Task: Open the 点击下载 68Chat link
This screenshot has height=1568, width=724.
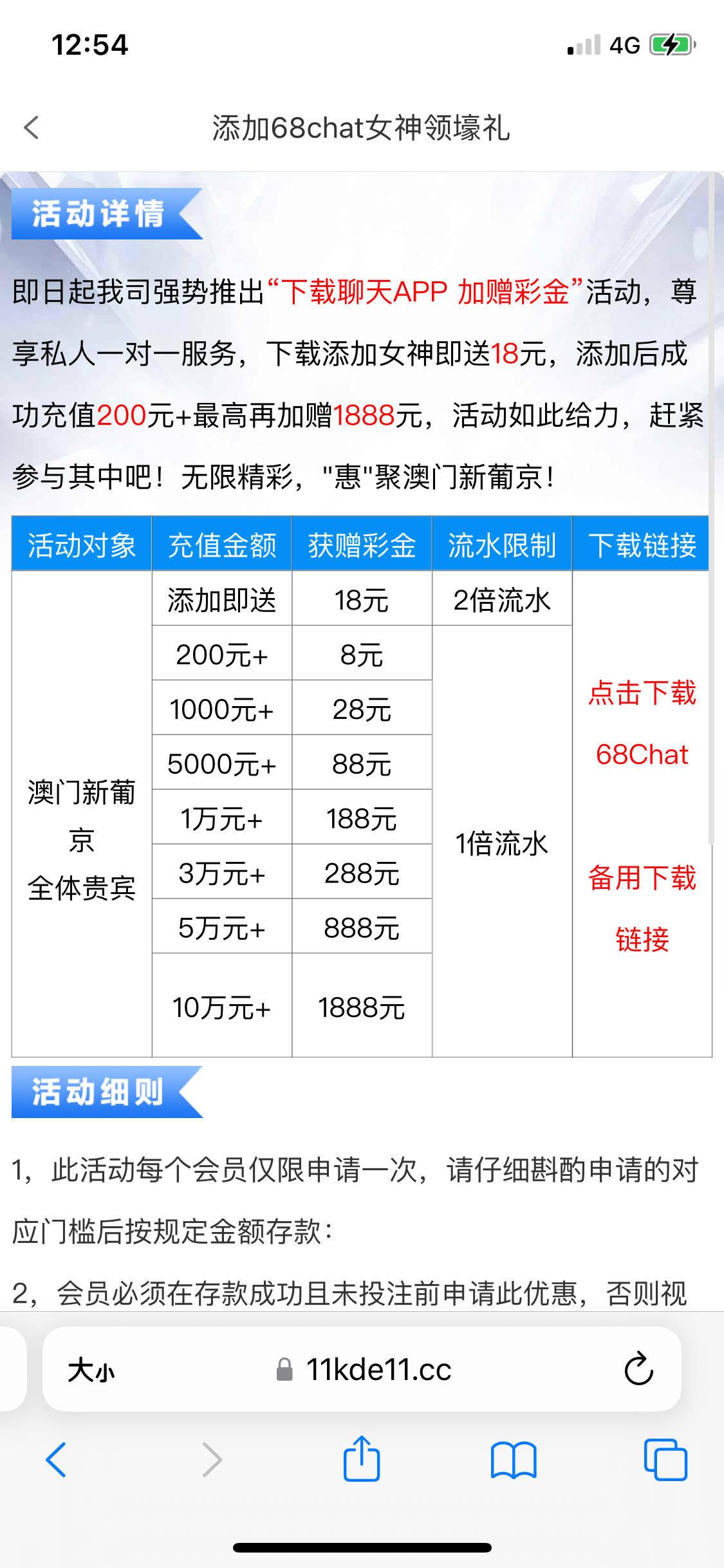Action: pos(642,724)
